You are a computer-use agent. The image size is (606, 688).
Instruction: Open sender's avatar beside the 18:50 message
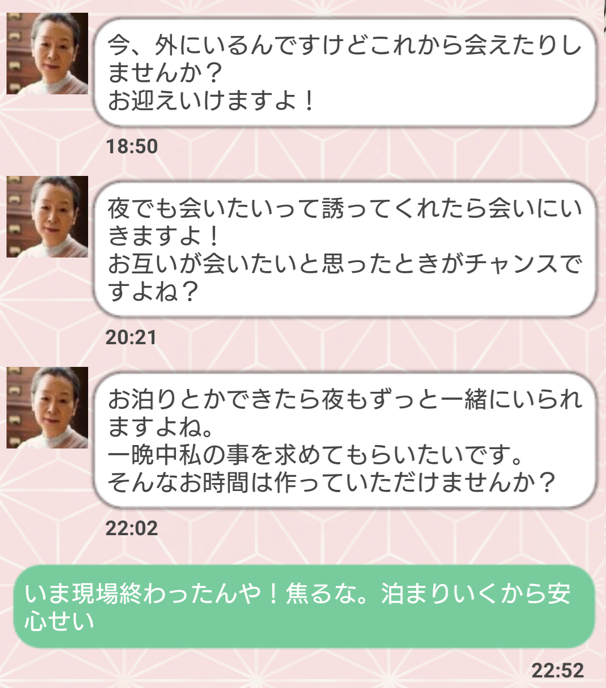pyautogui.click(x=47, y=55)
